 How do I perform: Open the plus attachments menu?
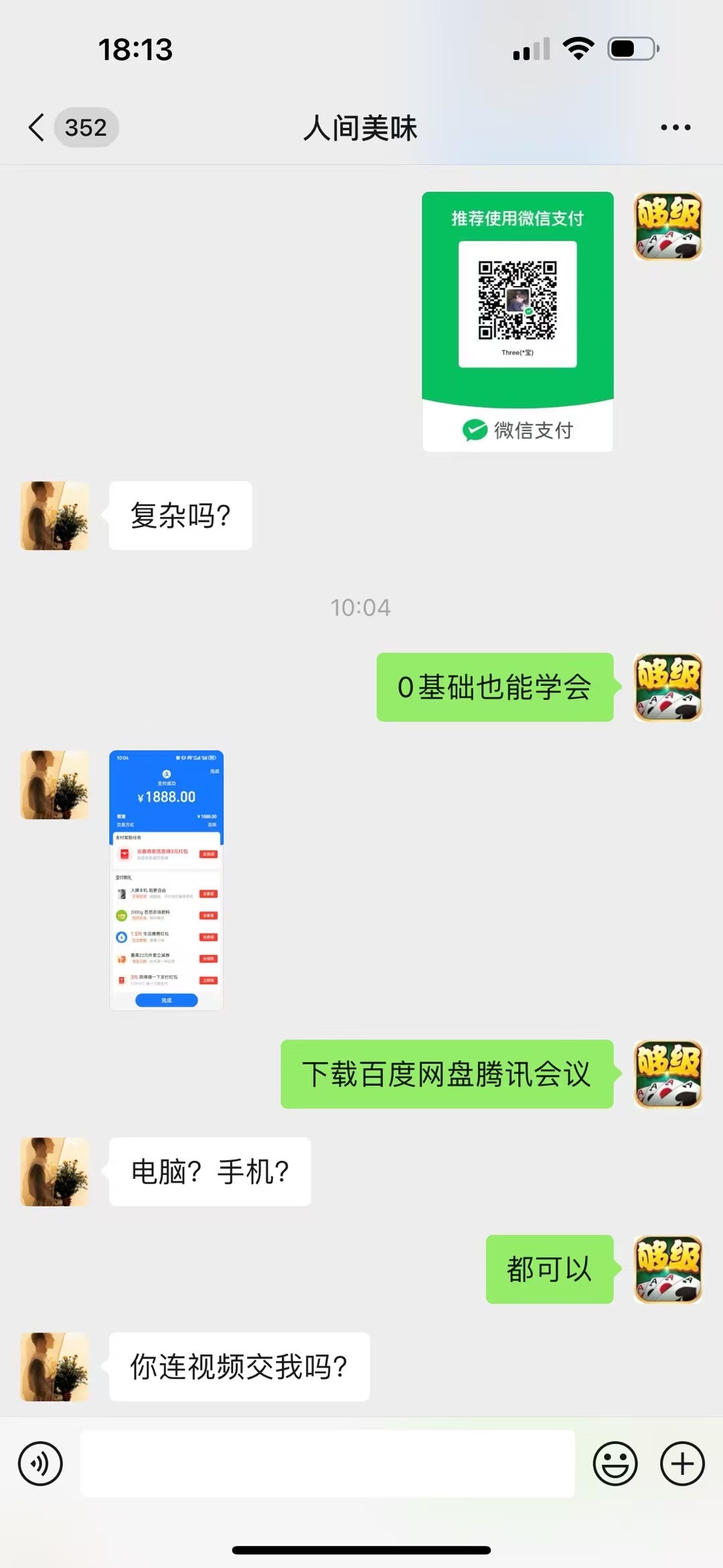point(682,1464)
